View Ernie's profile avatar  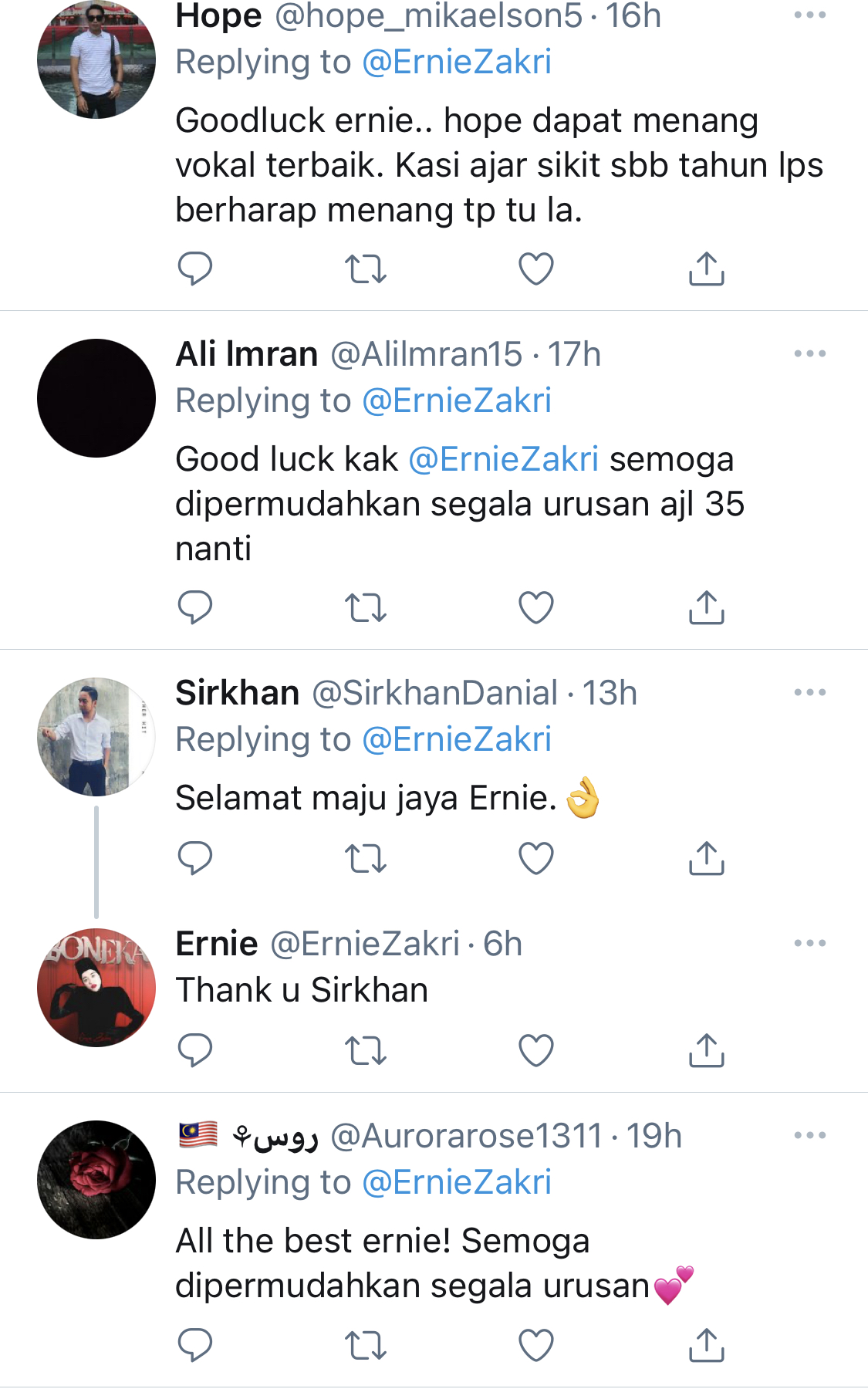(96, 988)
